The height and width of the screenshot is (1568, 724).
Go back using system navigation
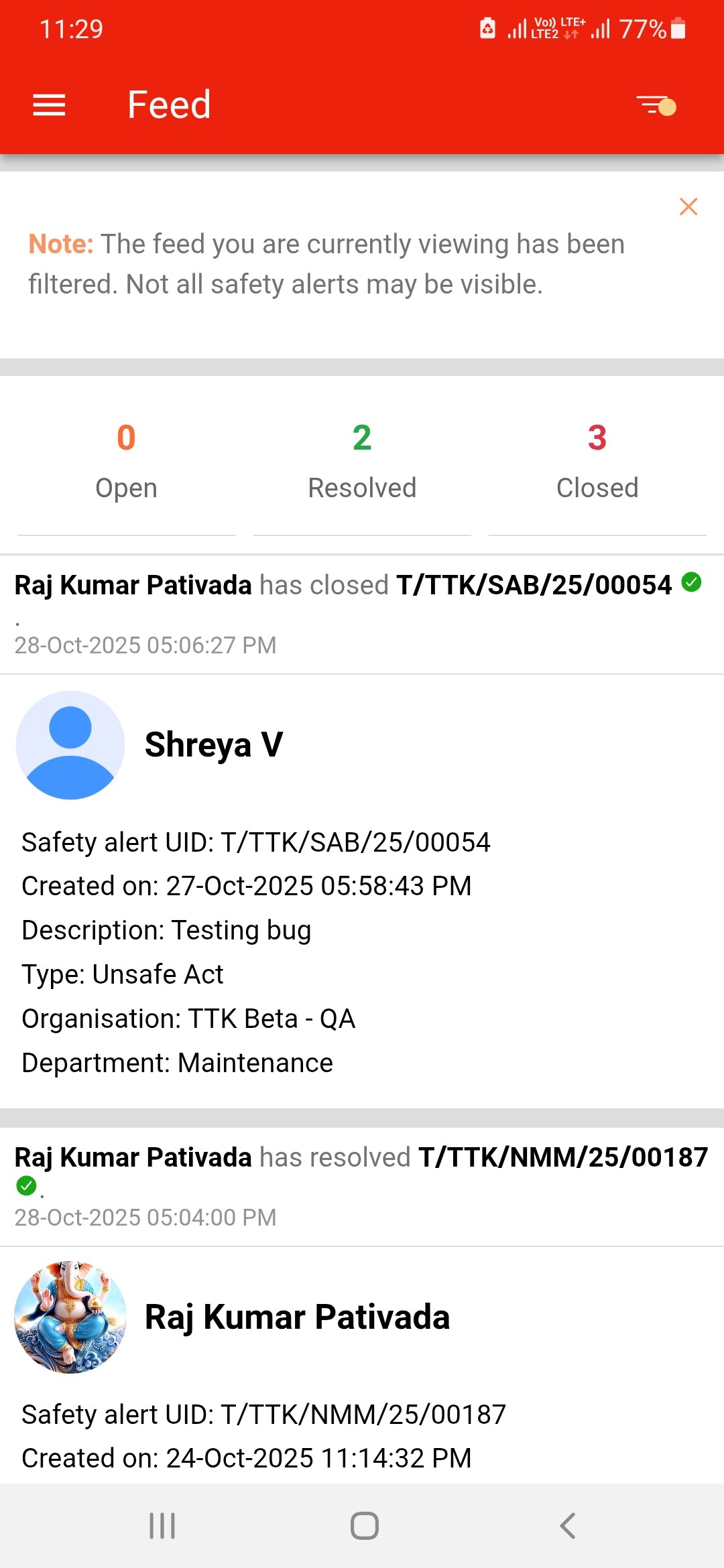coord(567,1526)
